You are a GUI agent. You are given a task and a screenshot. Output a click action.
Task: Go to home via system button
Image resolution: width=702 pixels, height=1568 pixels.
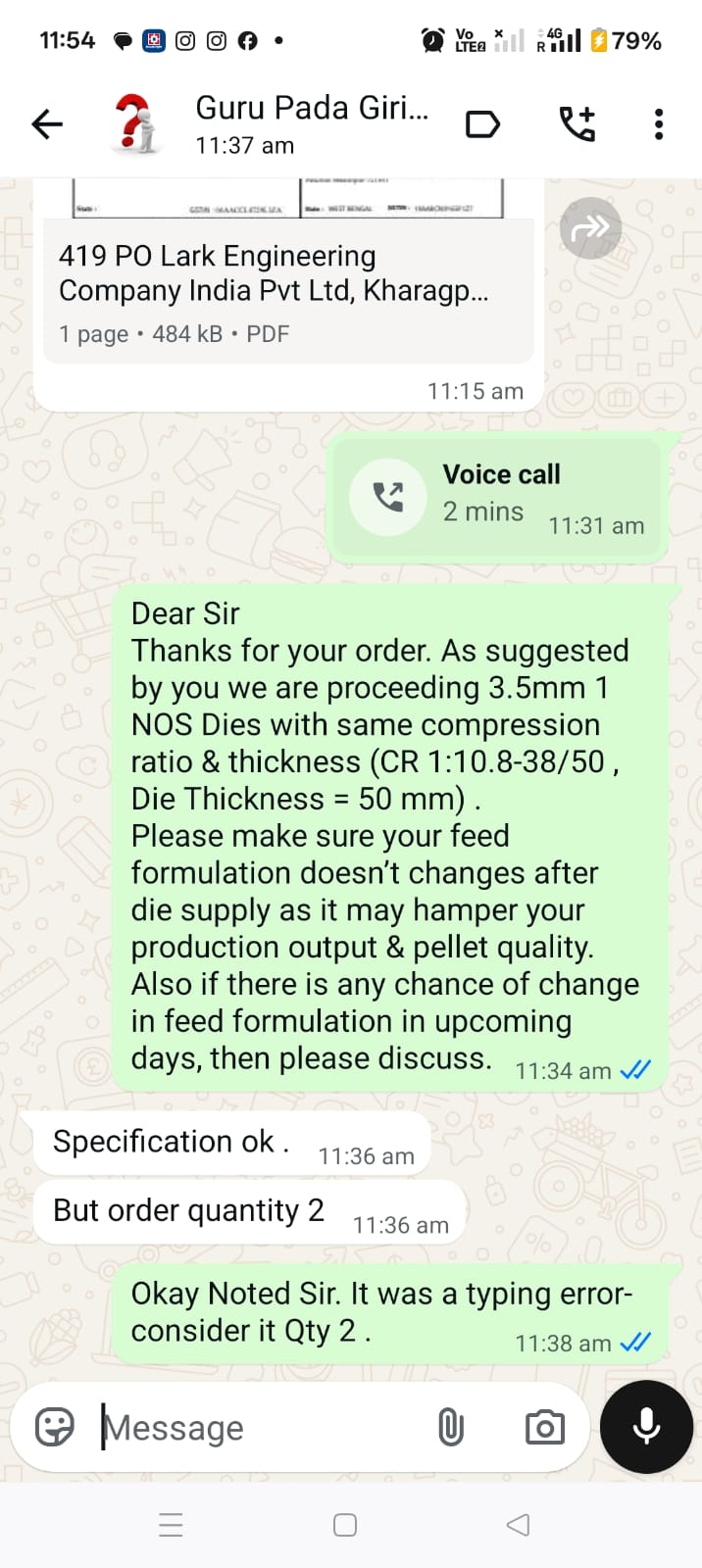tap(345, 1525)
